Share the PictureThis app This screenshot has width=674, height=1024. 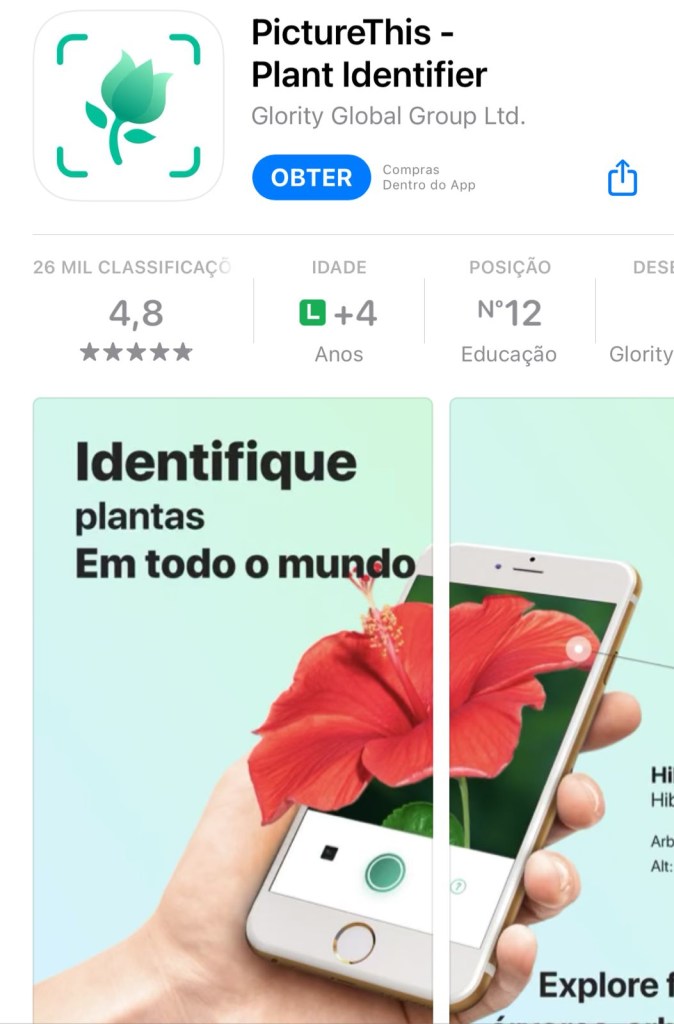click(x=622, y=178)
